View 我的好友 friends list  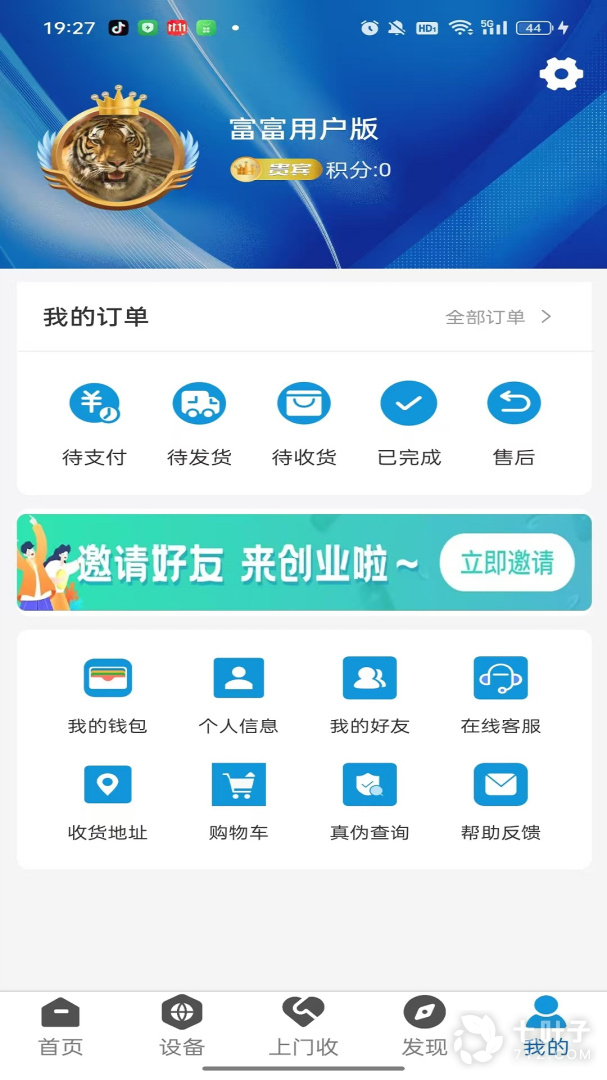(370, 695)
